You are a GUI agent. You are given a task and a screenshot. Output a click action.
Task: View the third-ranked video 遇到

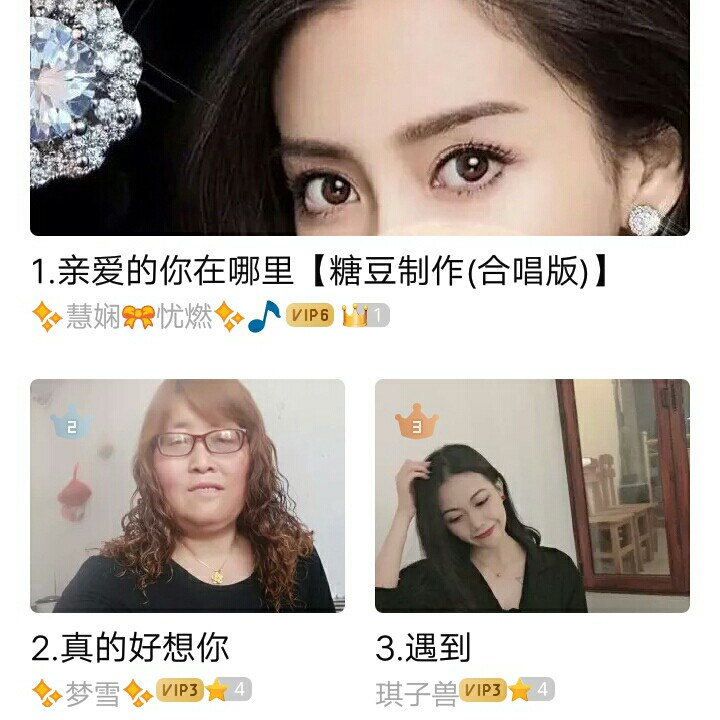(532, 495)
